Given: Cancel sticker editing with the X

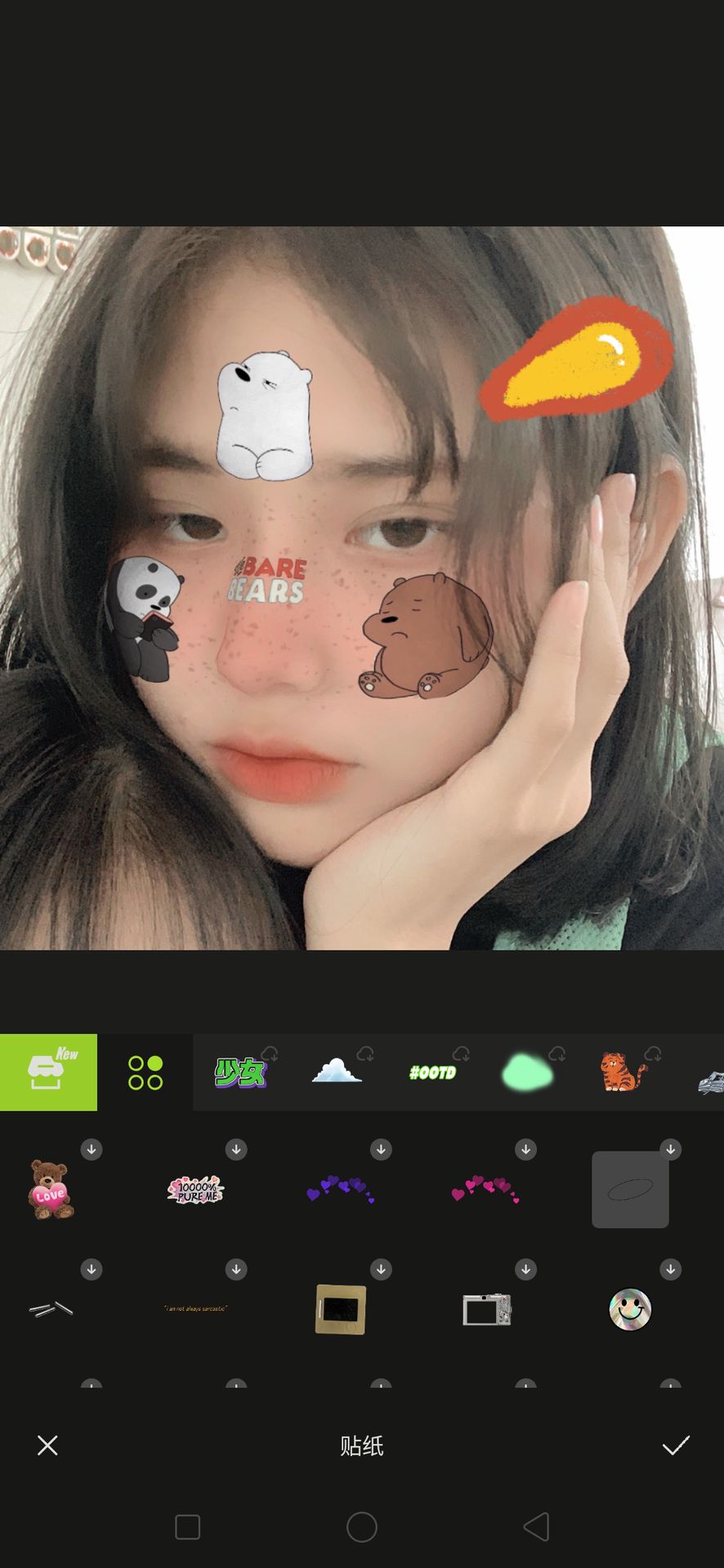Looking at the screenshot, I should pos(47,1445).
